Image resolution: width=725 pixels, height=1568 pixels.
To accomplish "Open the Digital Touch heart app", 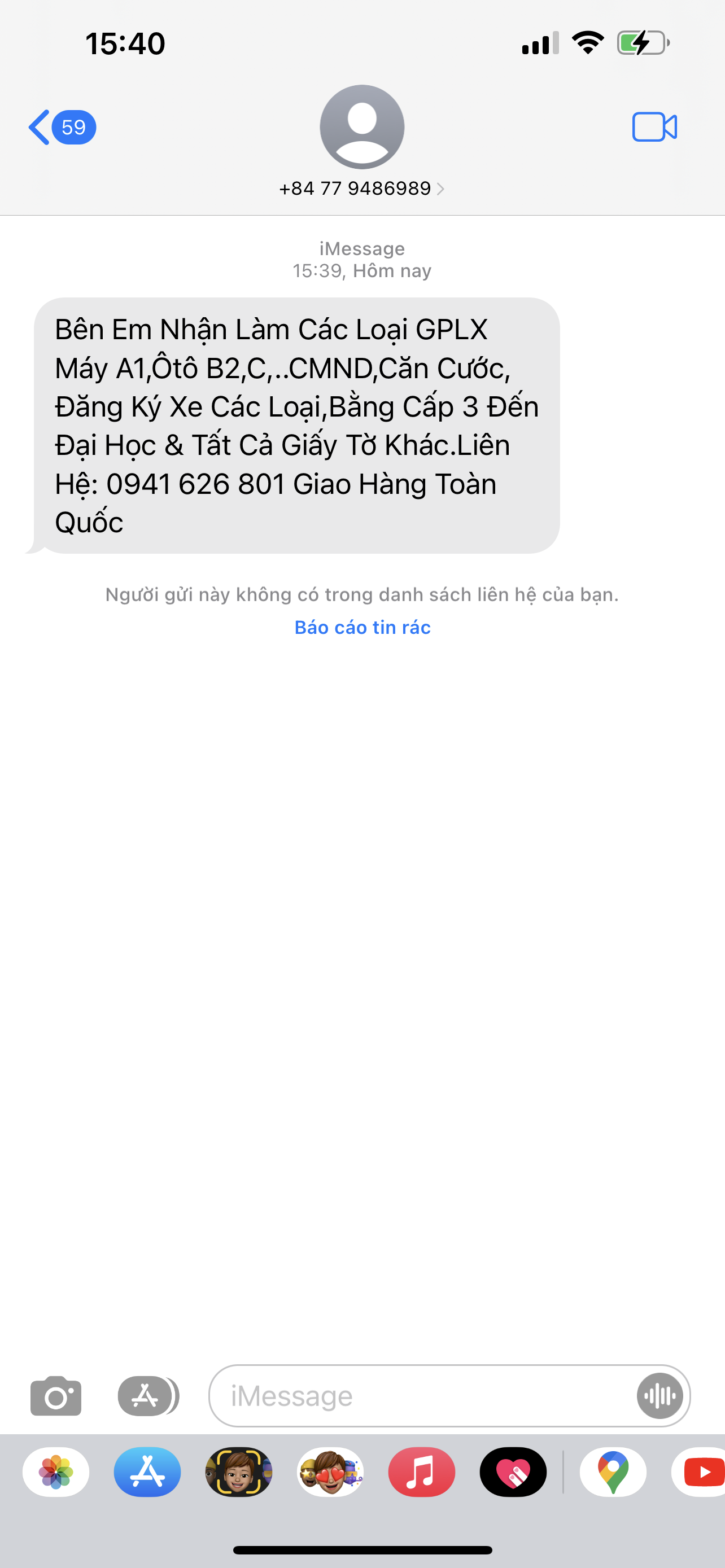I will [x=513, y=1472].
